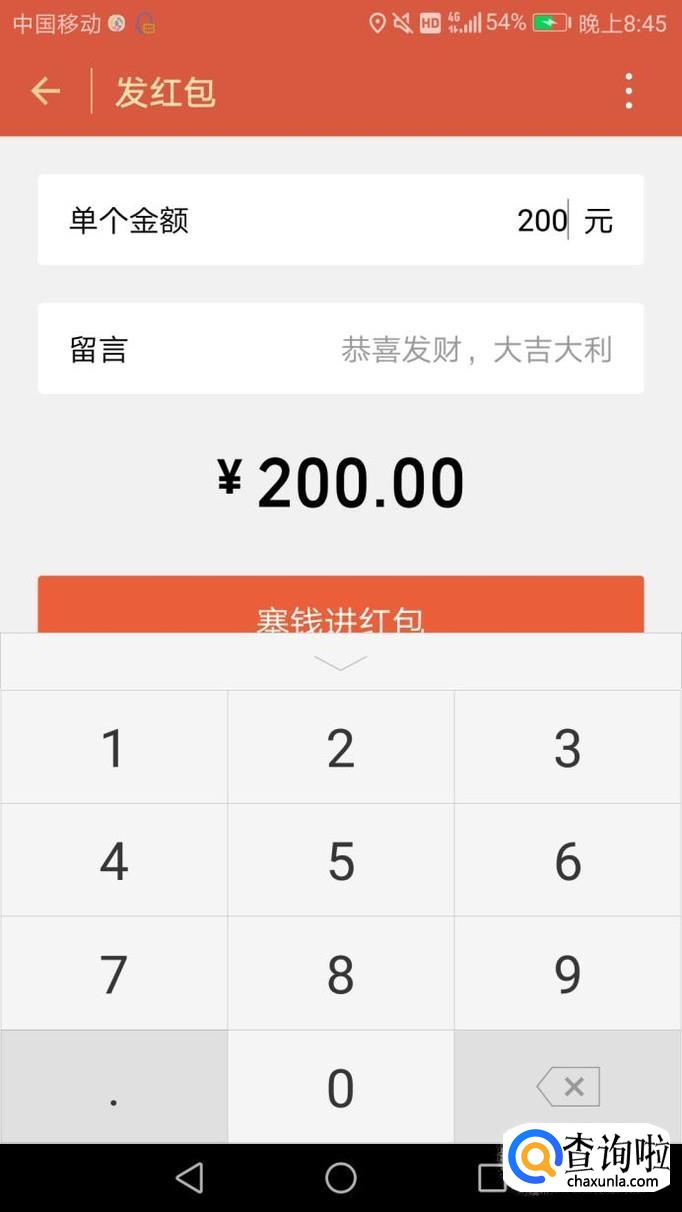The image size is (682, 1212).
Task: Type digit 0 on the keypad
Action: click(341, 1087)
